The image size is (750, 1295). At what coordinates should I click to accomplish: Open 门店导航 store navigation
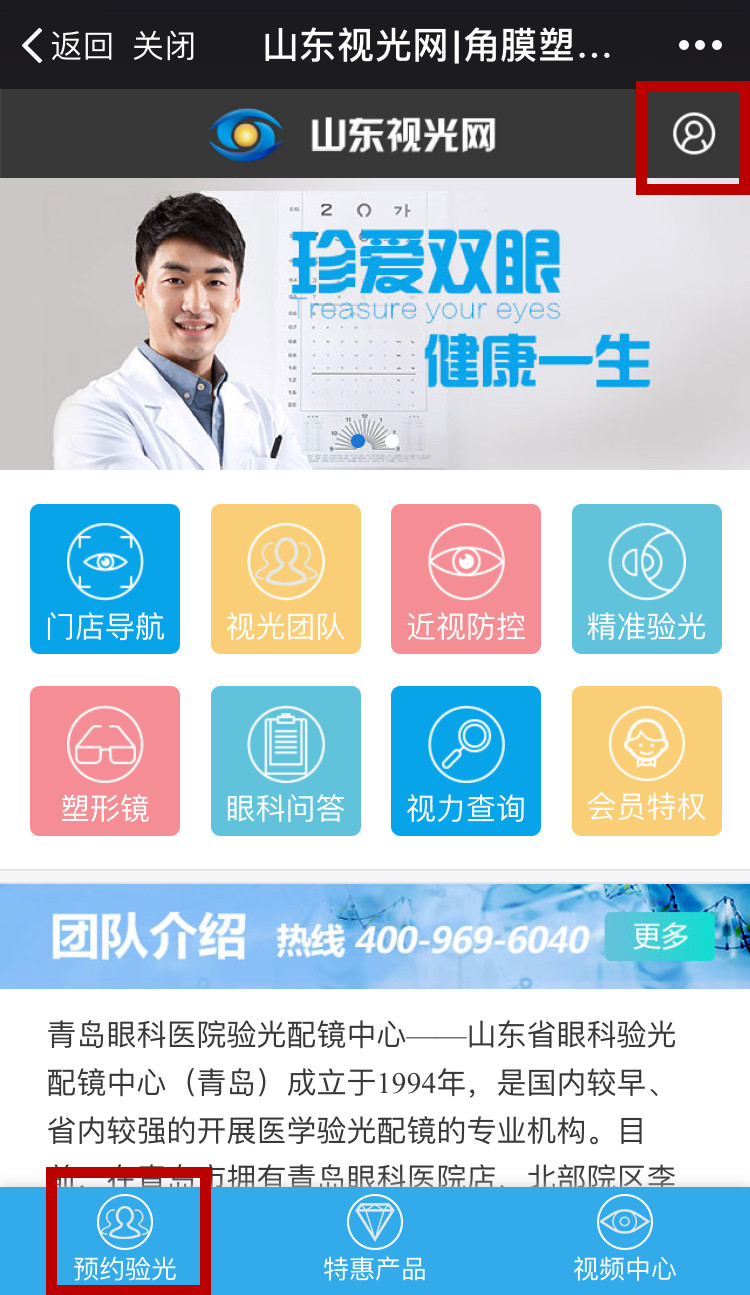coord(105,579)
